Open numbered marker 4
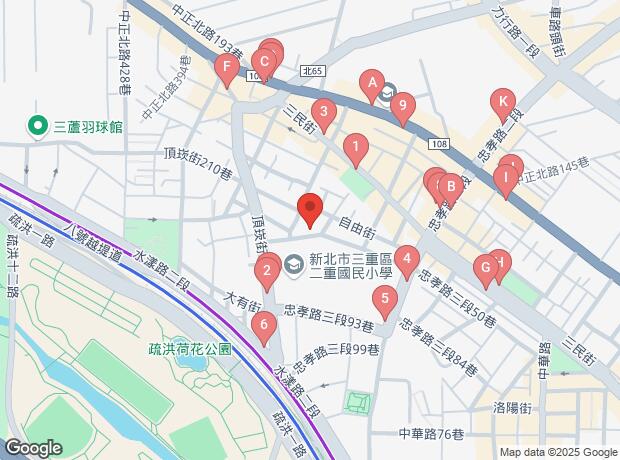Image resolution: width=620 pixels, height=460 pixels. pos(405,260)
